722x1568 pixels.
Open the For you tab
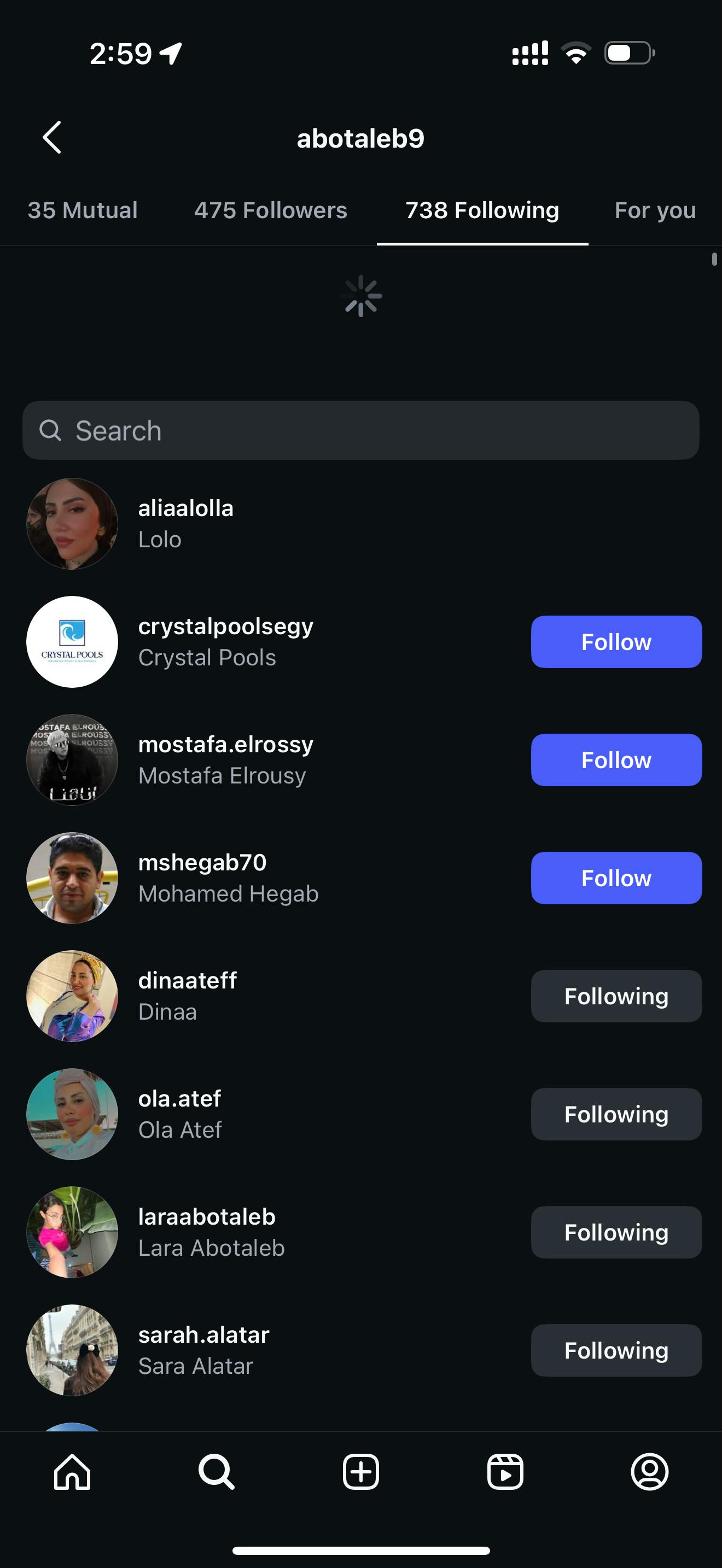[654, 210]
